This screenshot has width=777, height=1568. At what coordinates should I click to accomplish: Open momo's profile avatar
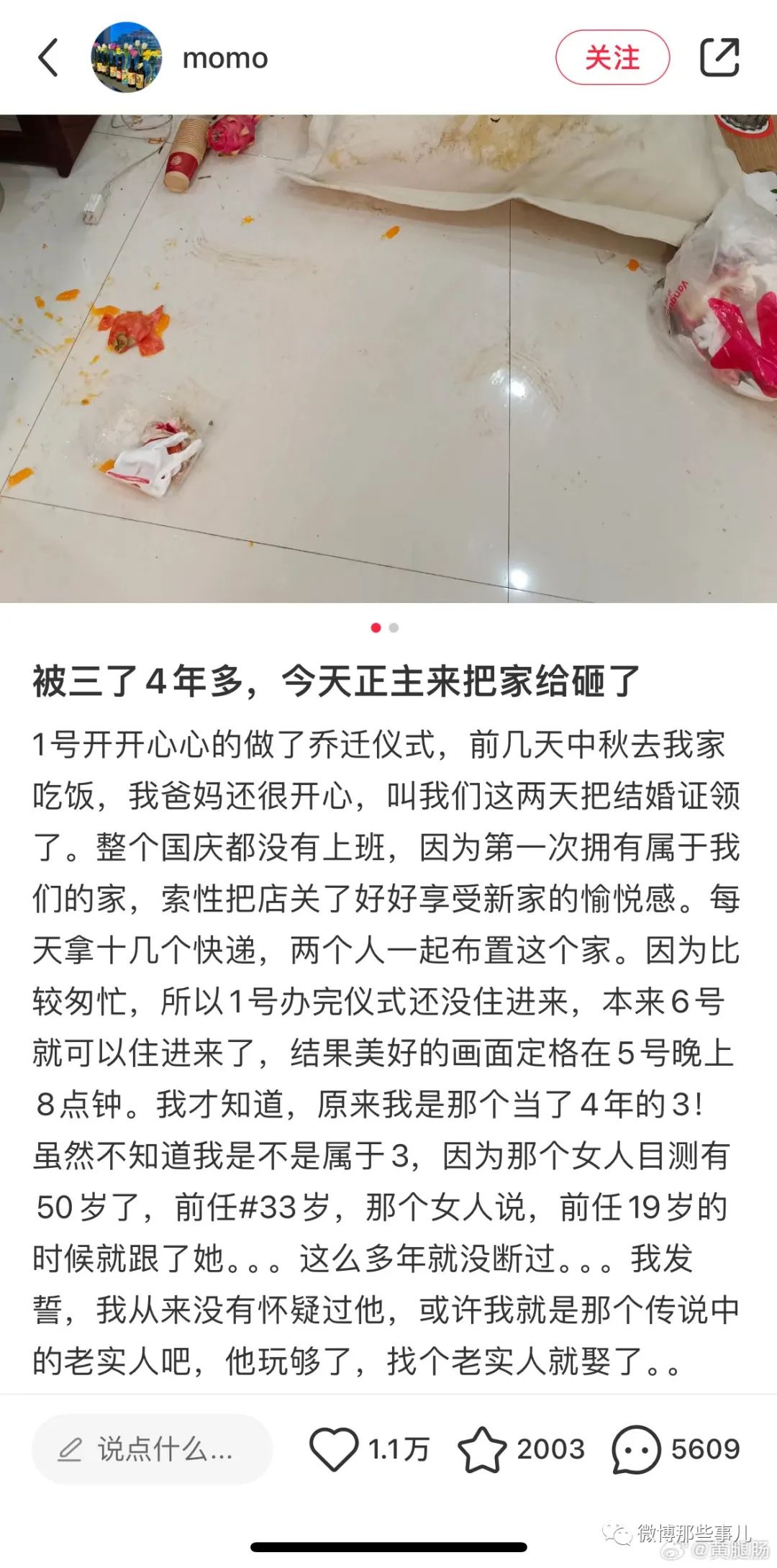click(127, 58)
